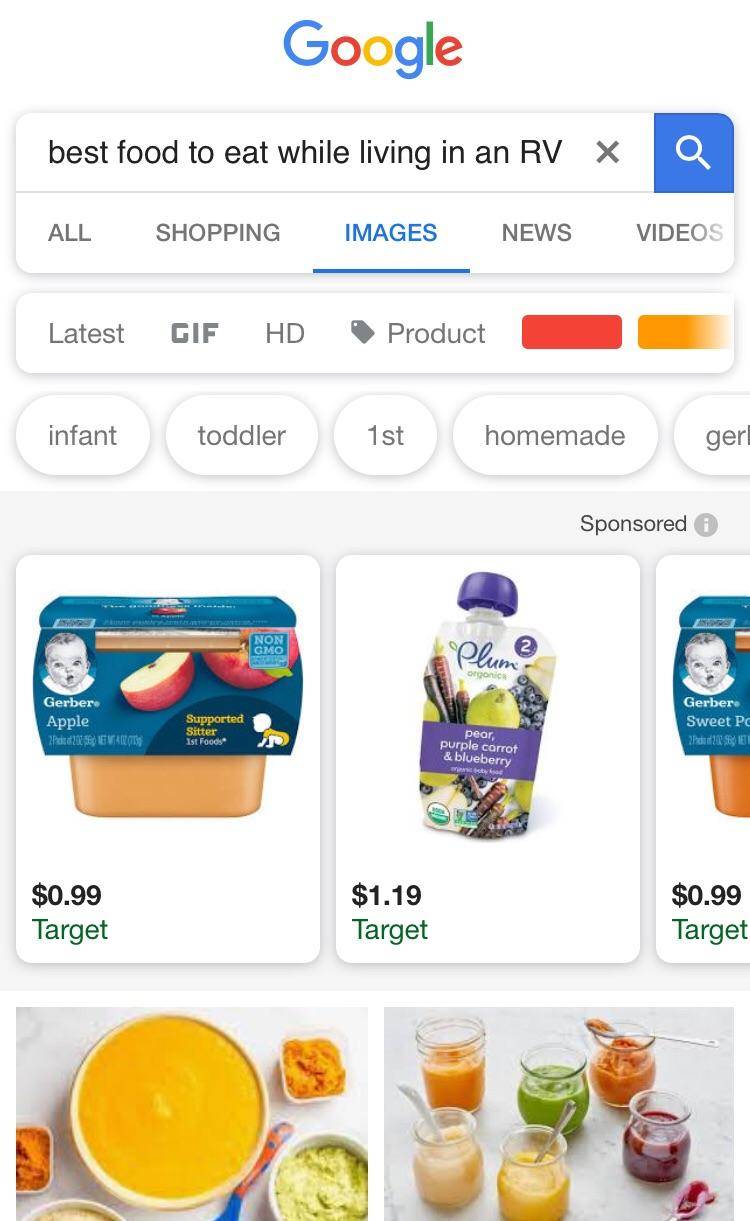Filter images by red color
The image size is (750, 1221).
click(571, 332)
